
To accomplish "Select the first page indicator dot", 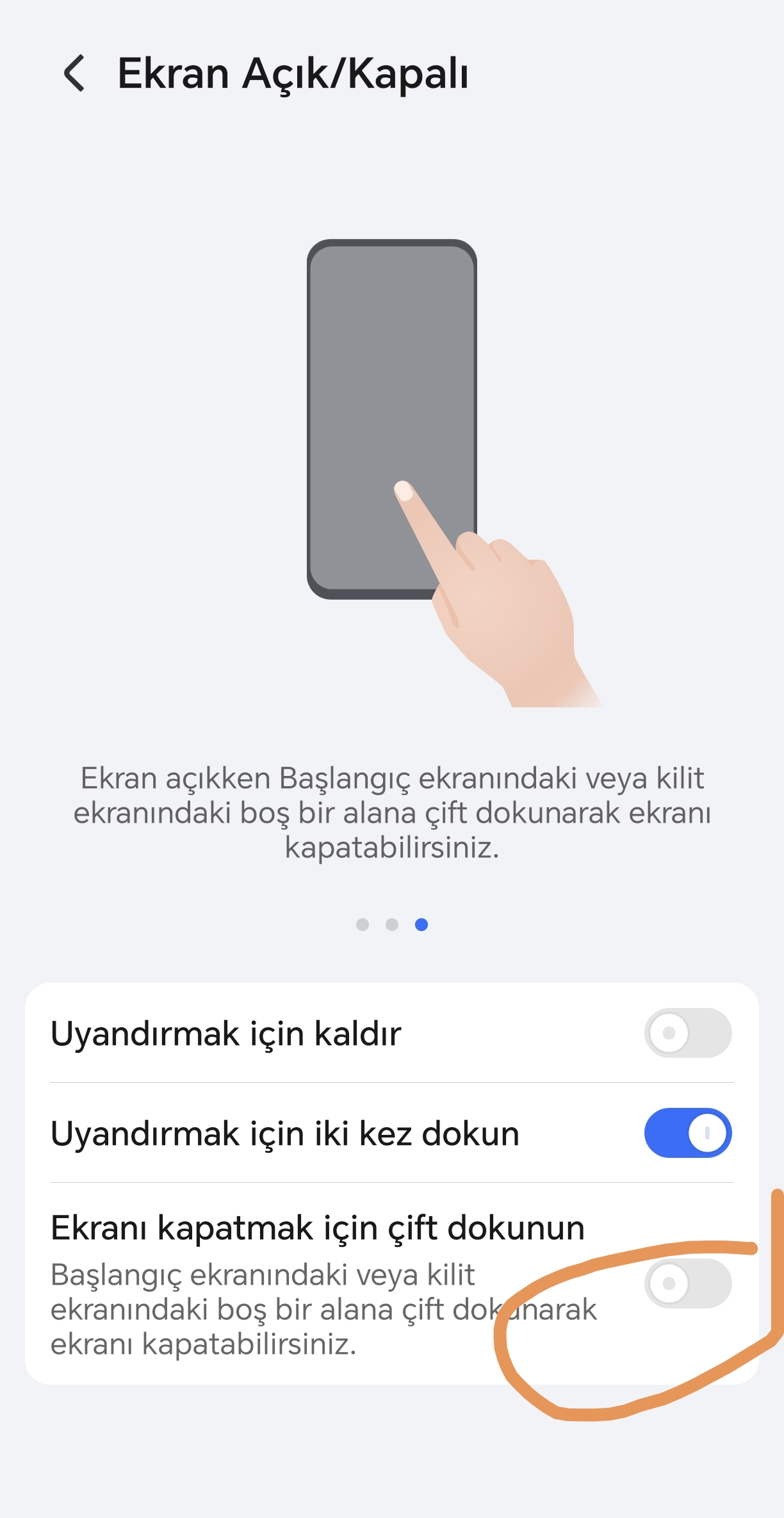I will 363,924.
